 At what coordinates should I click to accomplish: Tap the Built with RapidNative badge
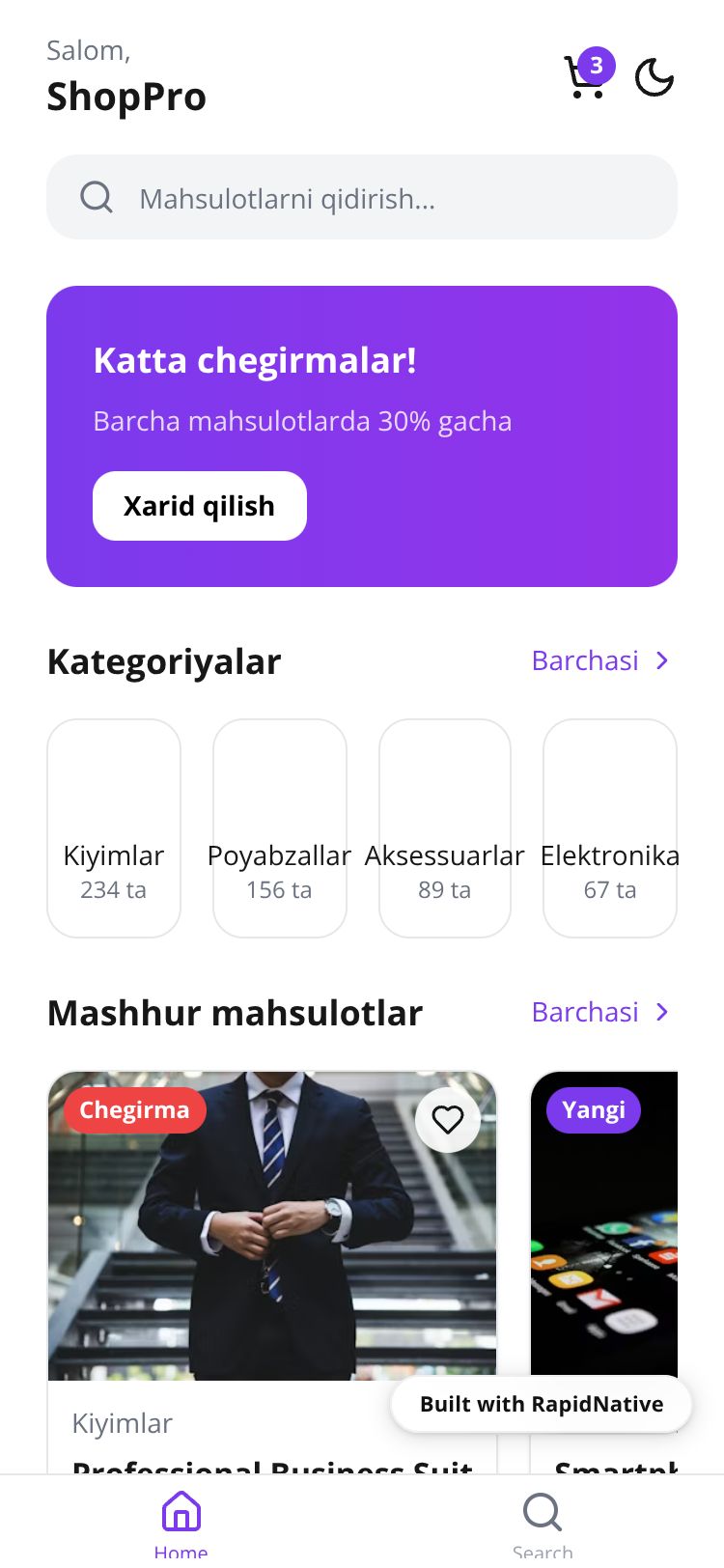pyautogui.click(x=542, y=1404)
